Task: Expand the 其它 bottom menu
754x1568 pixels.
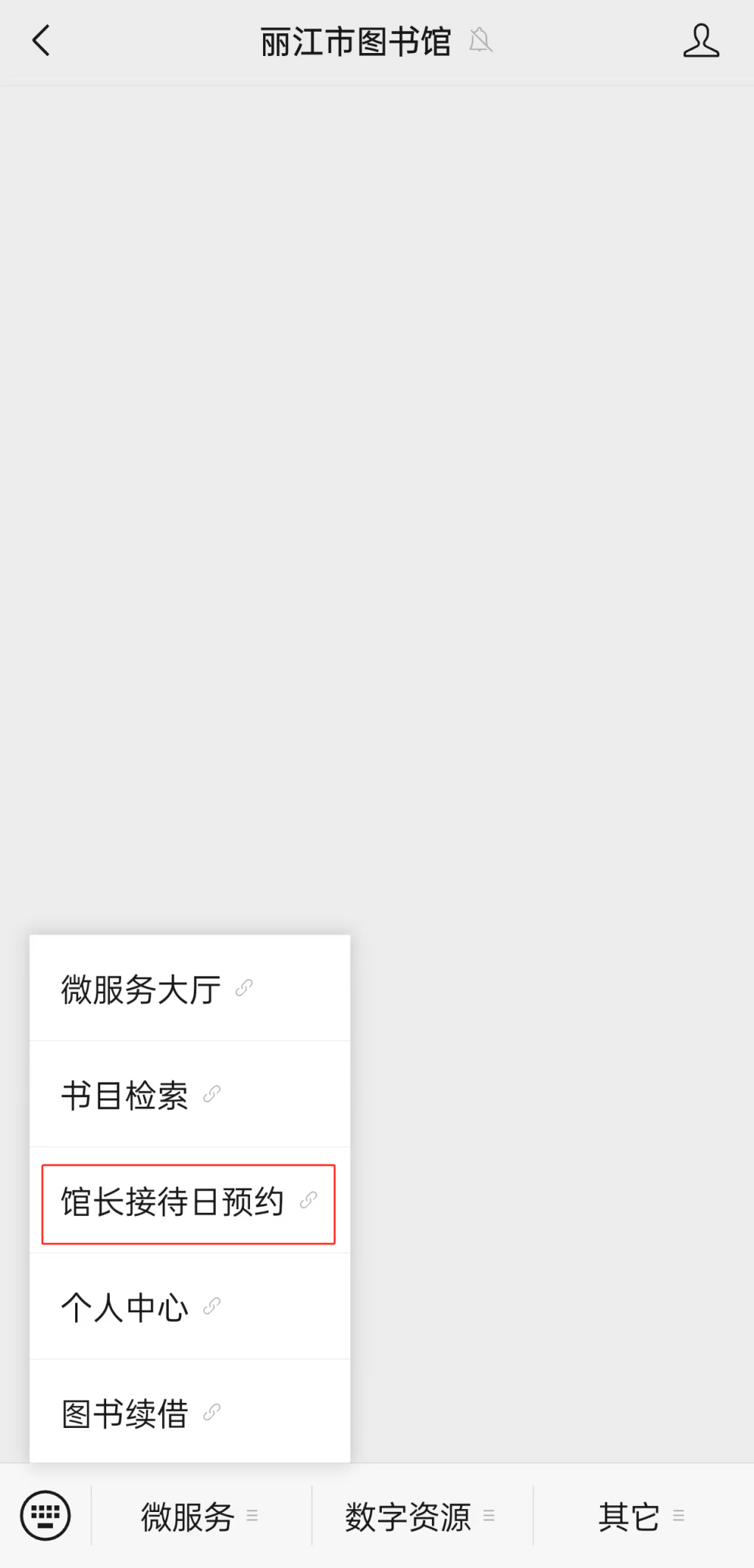Action: point(643,1516)
